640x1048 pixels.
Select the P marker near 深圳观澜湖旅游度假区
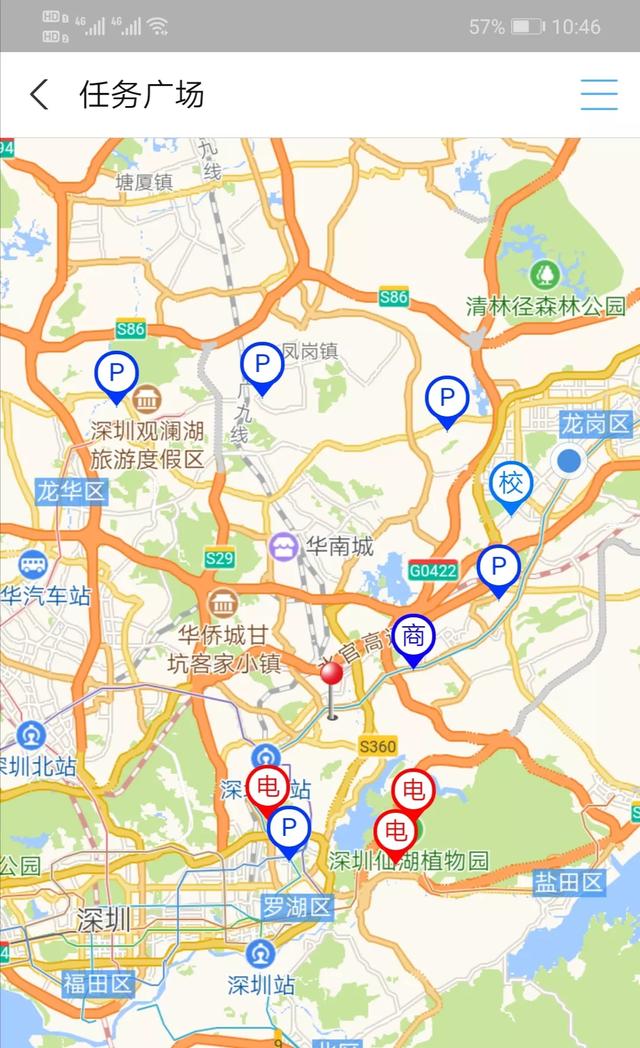116,378
